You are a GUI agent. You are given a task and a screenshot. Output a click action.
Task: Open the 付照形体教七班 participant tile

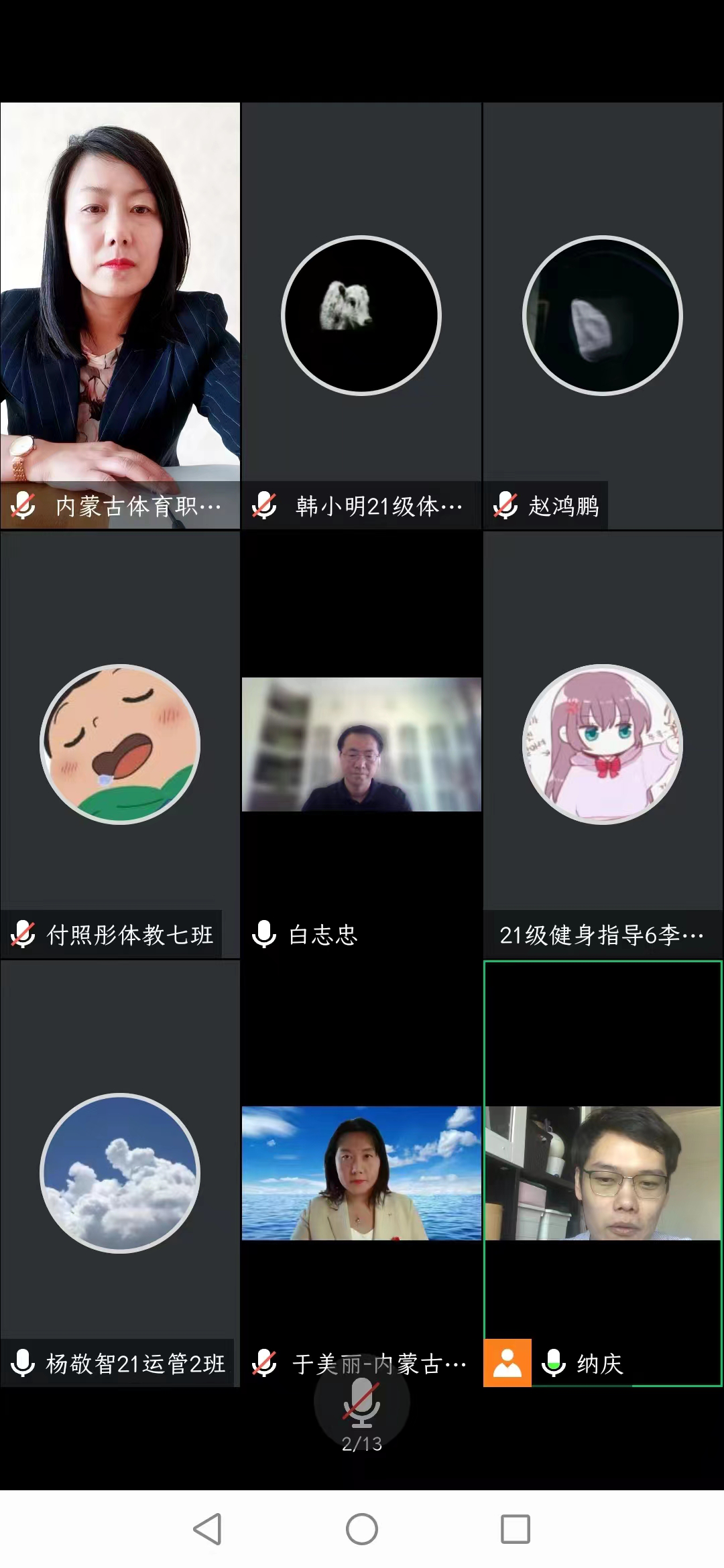(120, 744)
